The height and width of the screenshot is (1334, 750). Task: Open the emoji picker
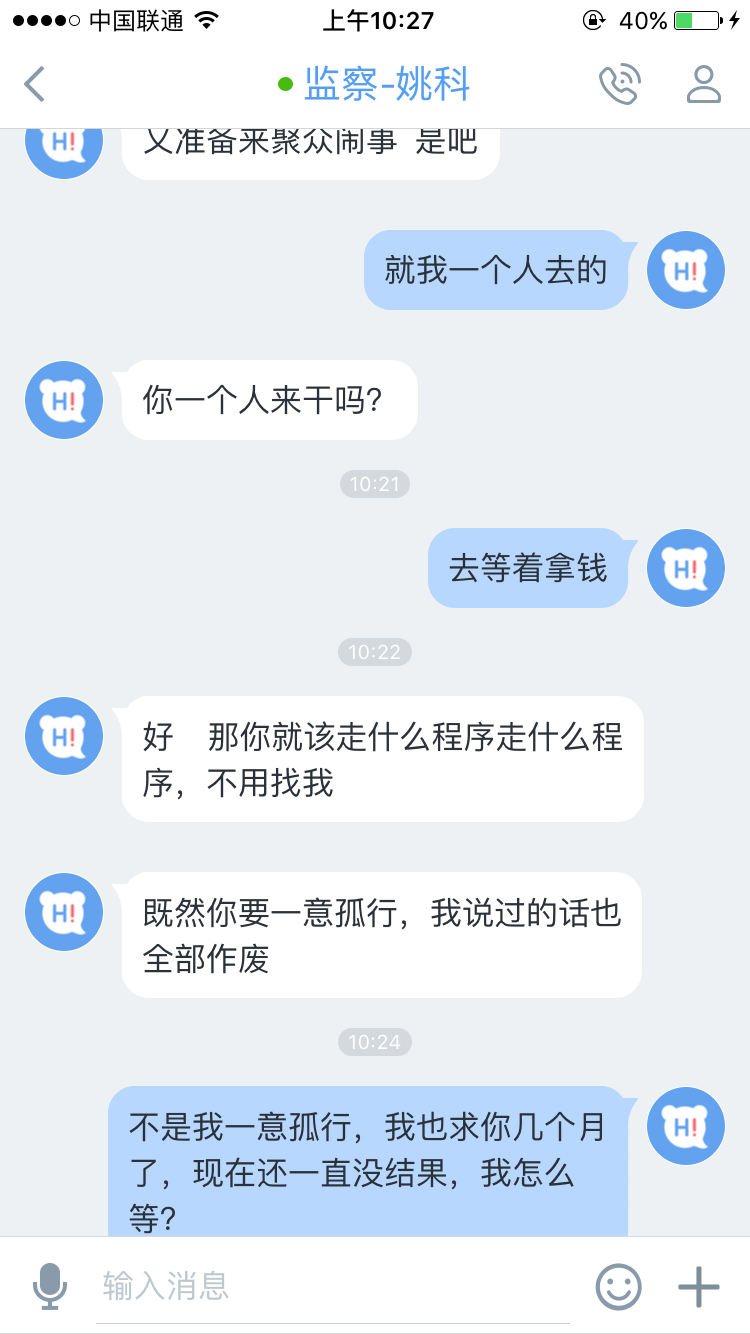pos(619,1286)
